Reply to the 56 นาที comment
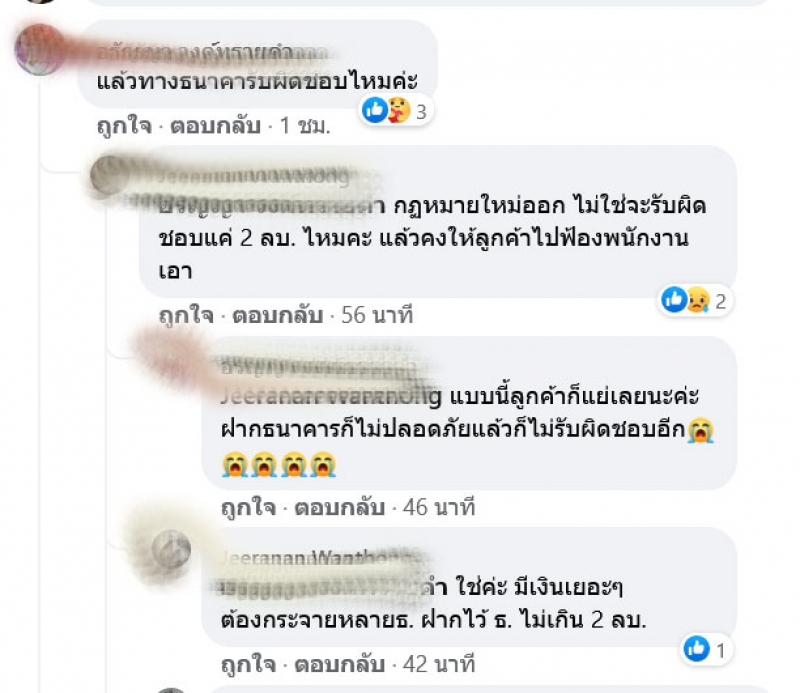The height and width of the screenshot is (693, 800). (277, 315)
